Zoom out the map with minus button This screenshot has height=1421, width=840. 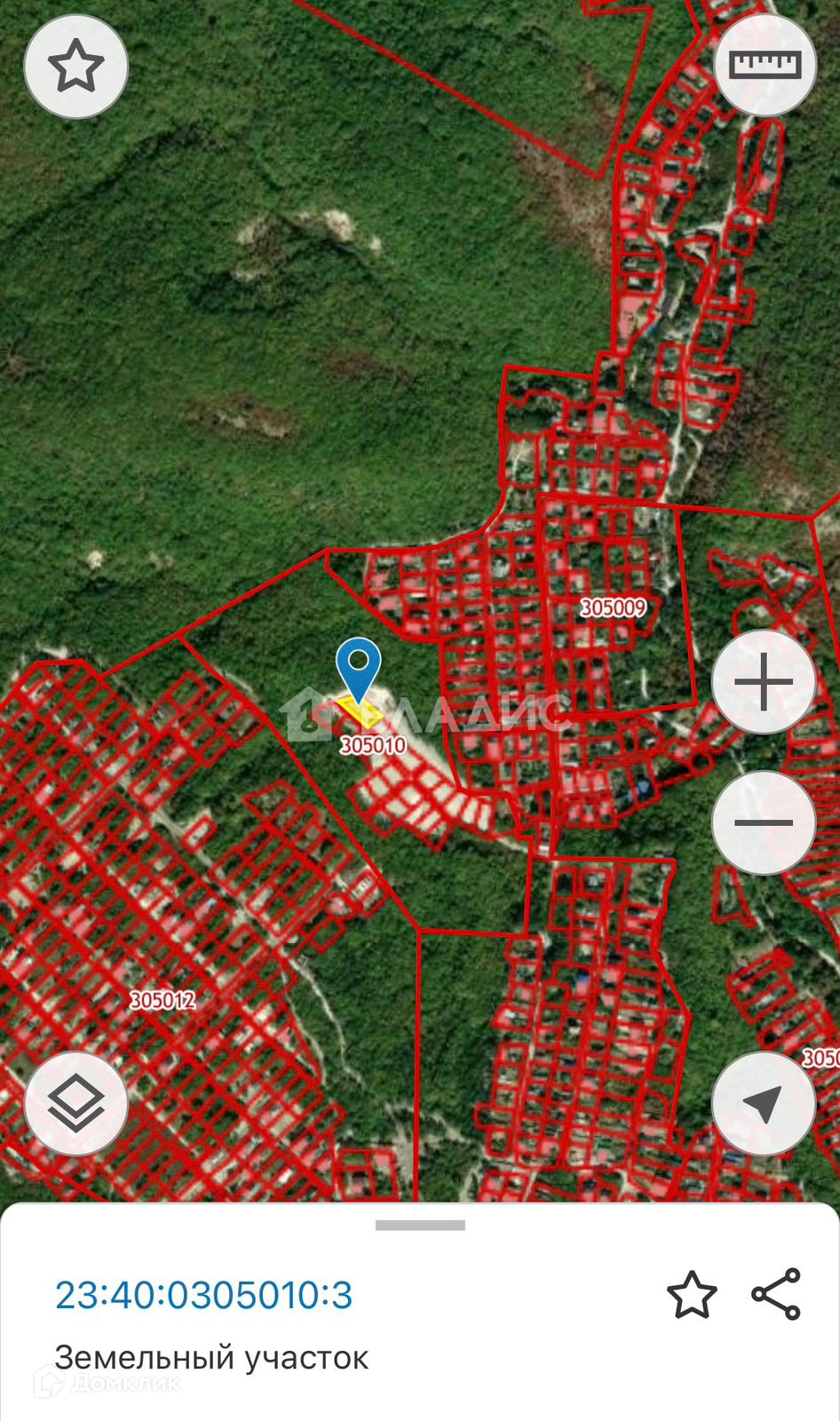click(764, 822)
